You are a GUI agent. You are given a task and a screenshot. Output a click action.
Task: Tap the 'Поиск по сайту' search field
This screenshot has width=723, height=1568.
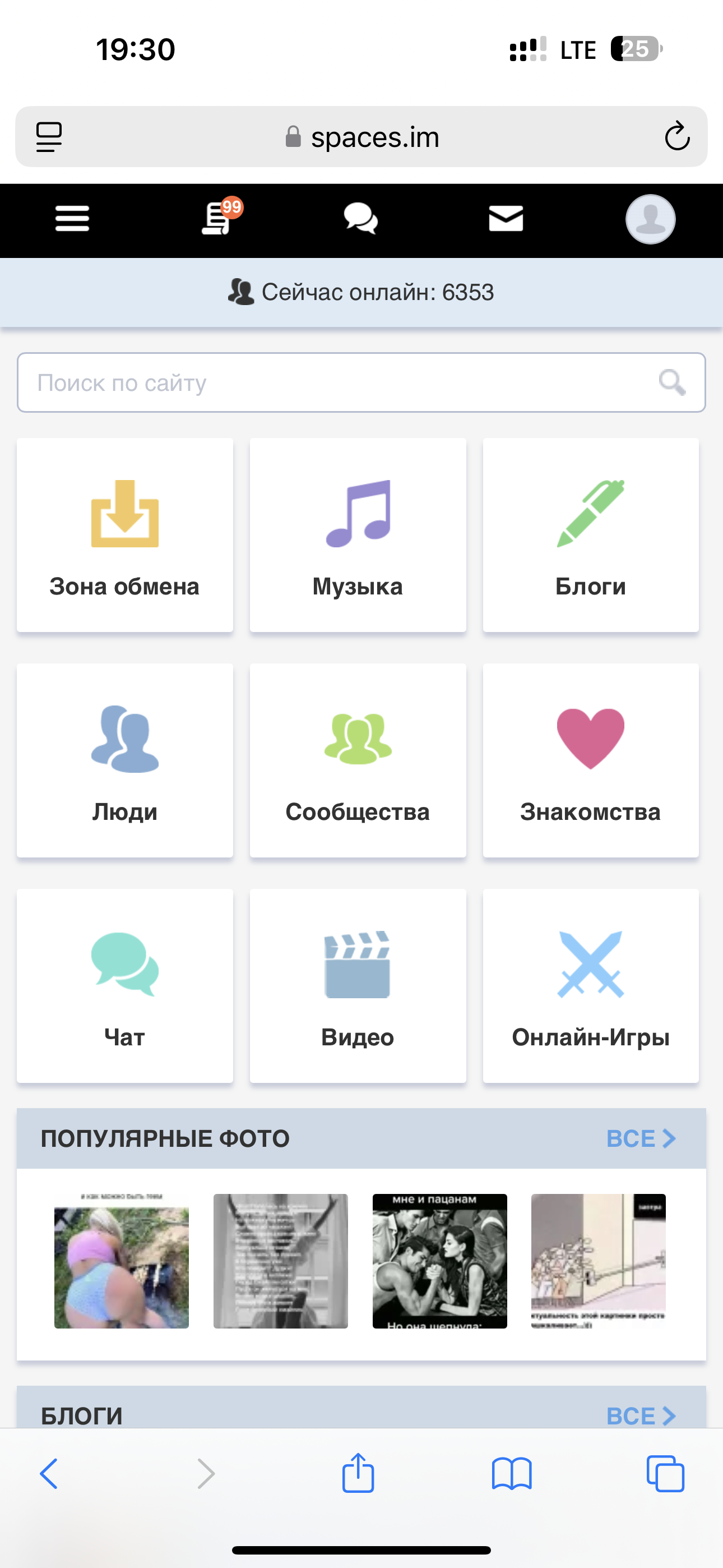tap(341, 383)
